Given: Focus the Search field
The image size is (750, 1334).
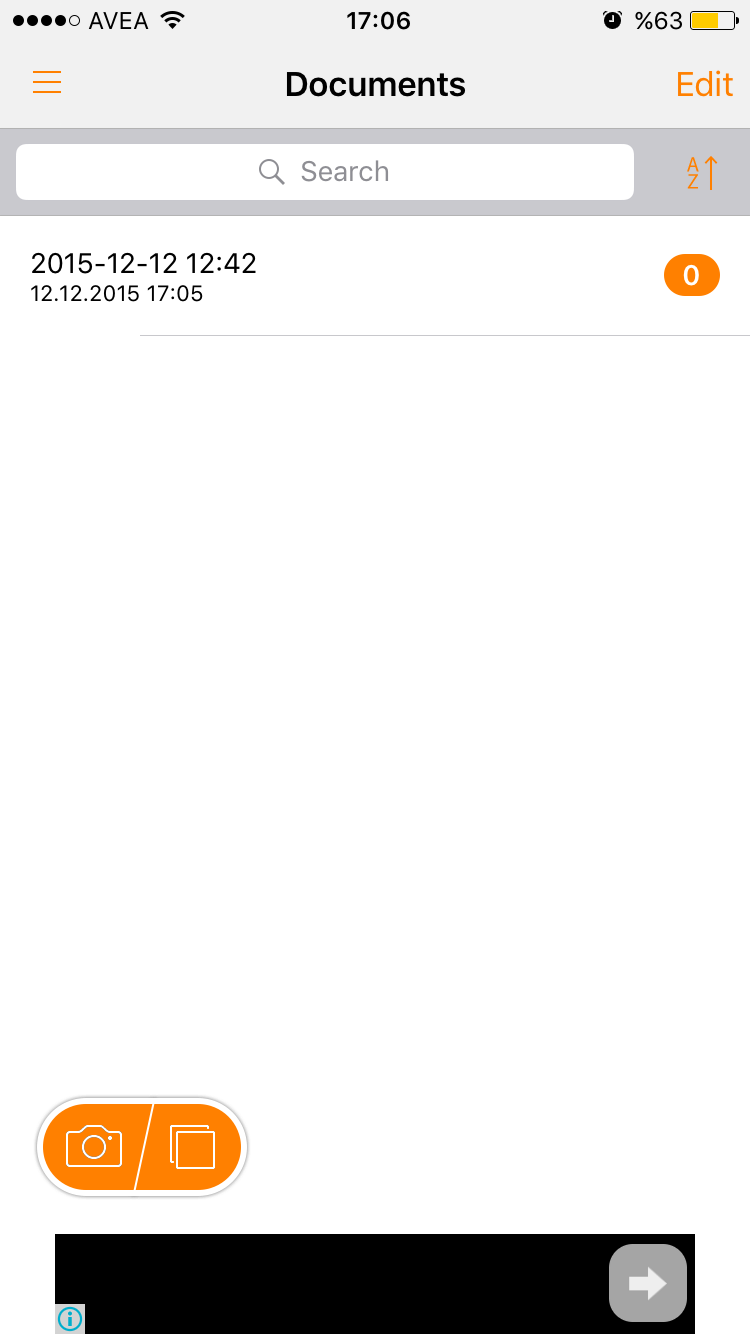Looking at the screenshot, I should pyautogui.click(x=325, y=172).
